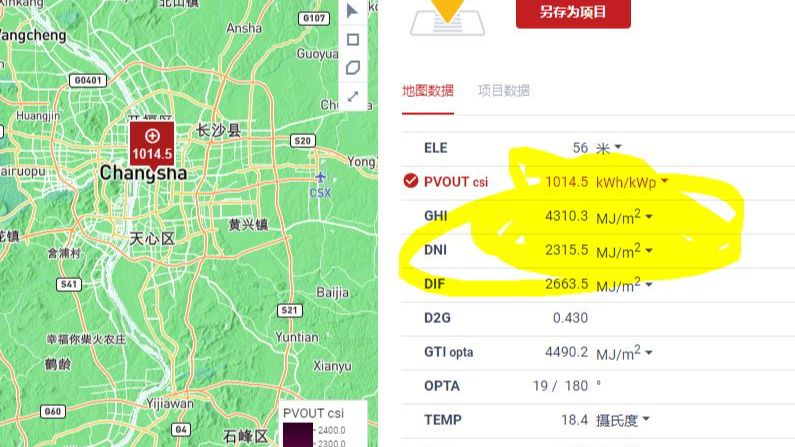Screen dimensions: 795x447
Task: Open the ELE unit dropdown (米)
Action: 609,148
